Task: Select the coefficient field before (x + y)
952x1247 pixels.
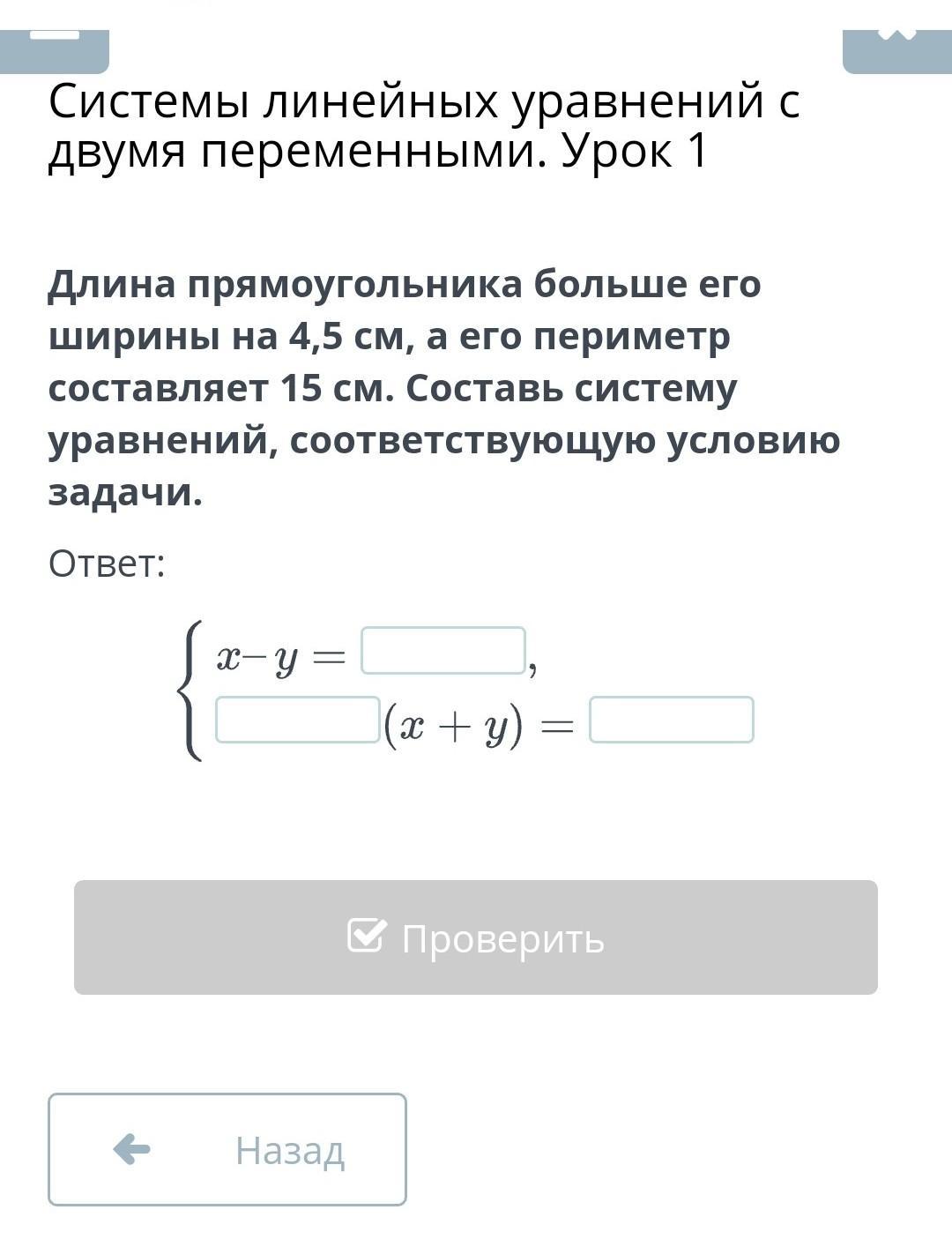Action: click(298, 720)
